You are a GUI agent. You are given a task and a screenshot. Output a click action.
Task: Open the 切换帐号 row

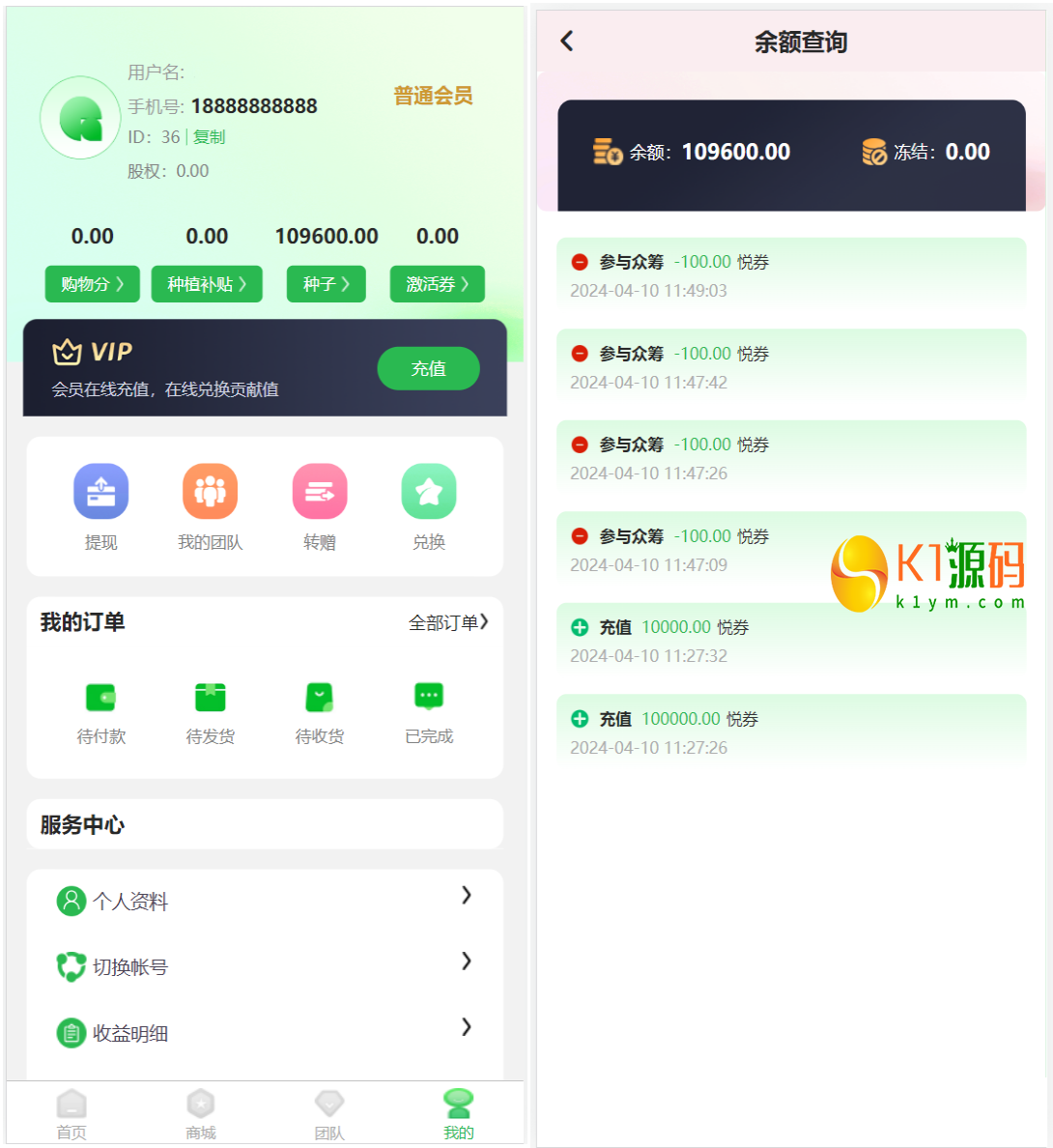[x=265, y=966]
